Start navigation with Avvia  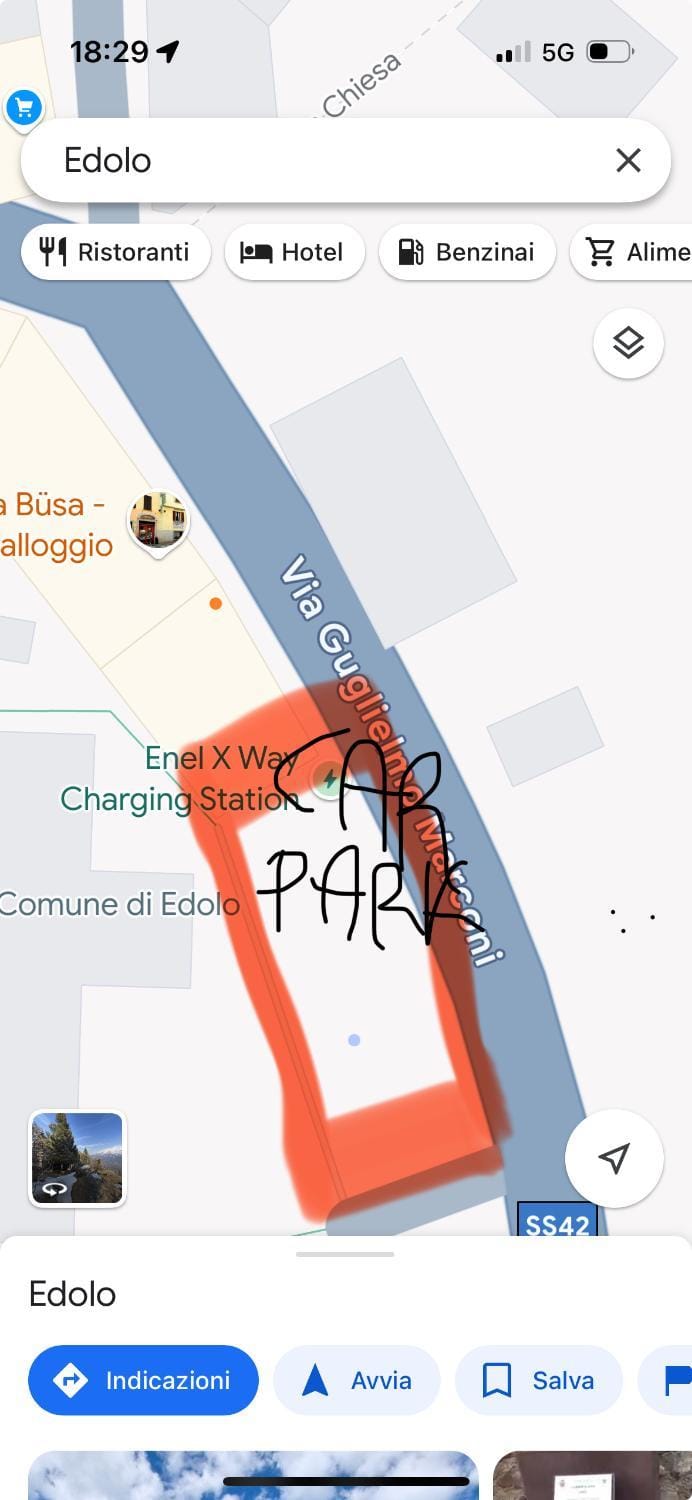coord(357,1380)
